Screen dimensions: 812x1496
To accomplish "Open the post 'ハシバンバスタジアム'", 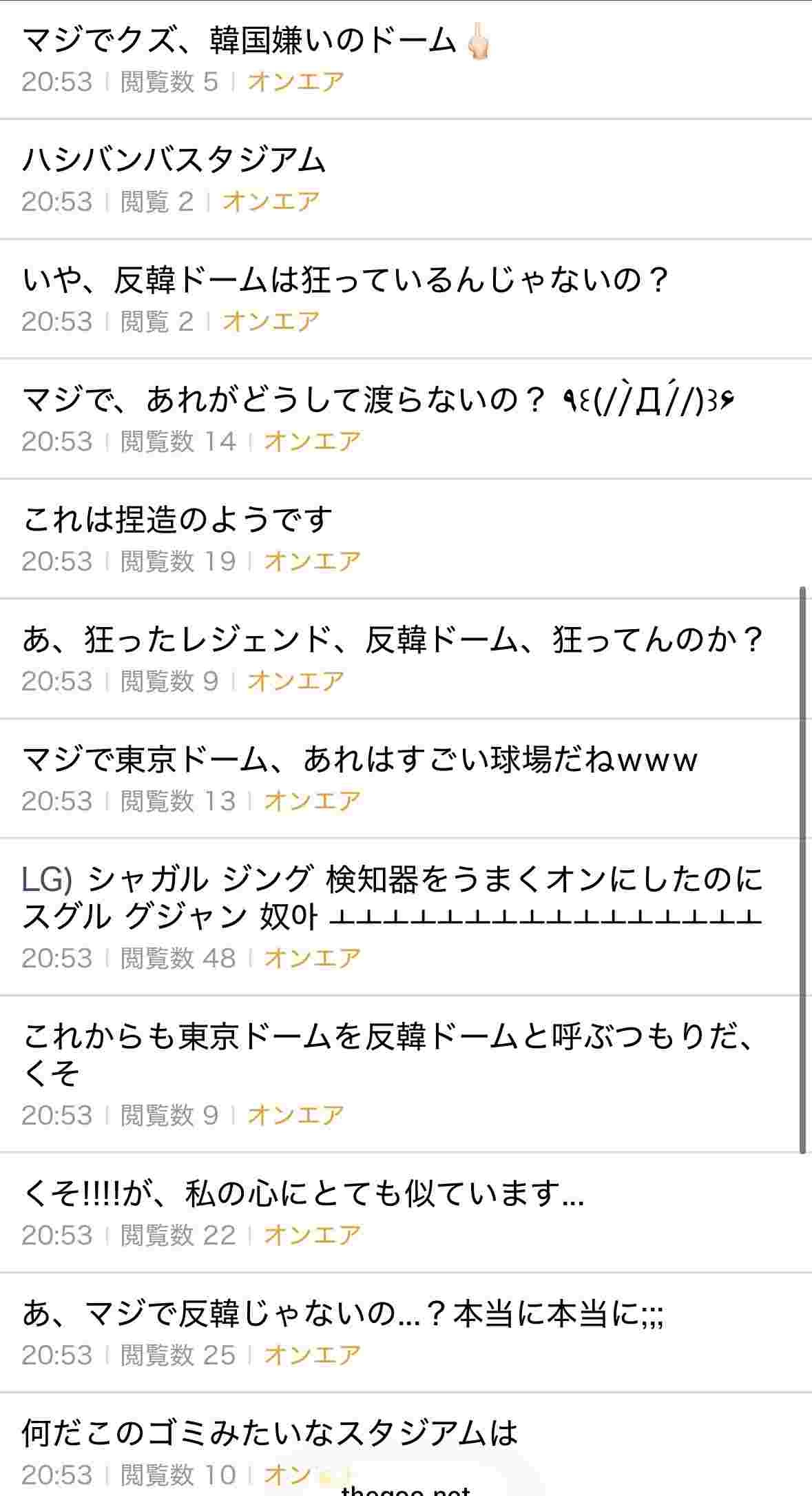I will 174,161.
